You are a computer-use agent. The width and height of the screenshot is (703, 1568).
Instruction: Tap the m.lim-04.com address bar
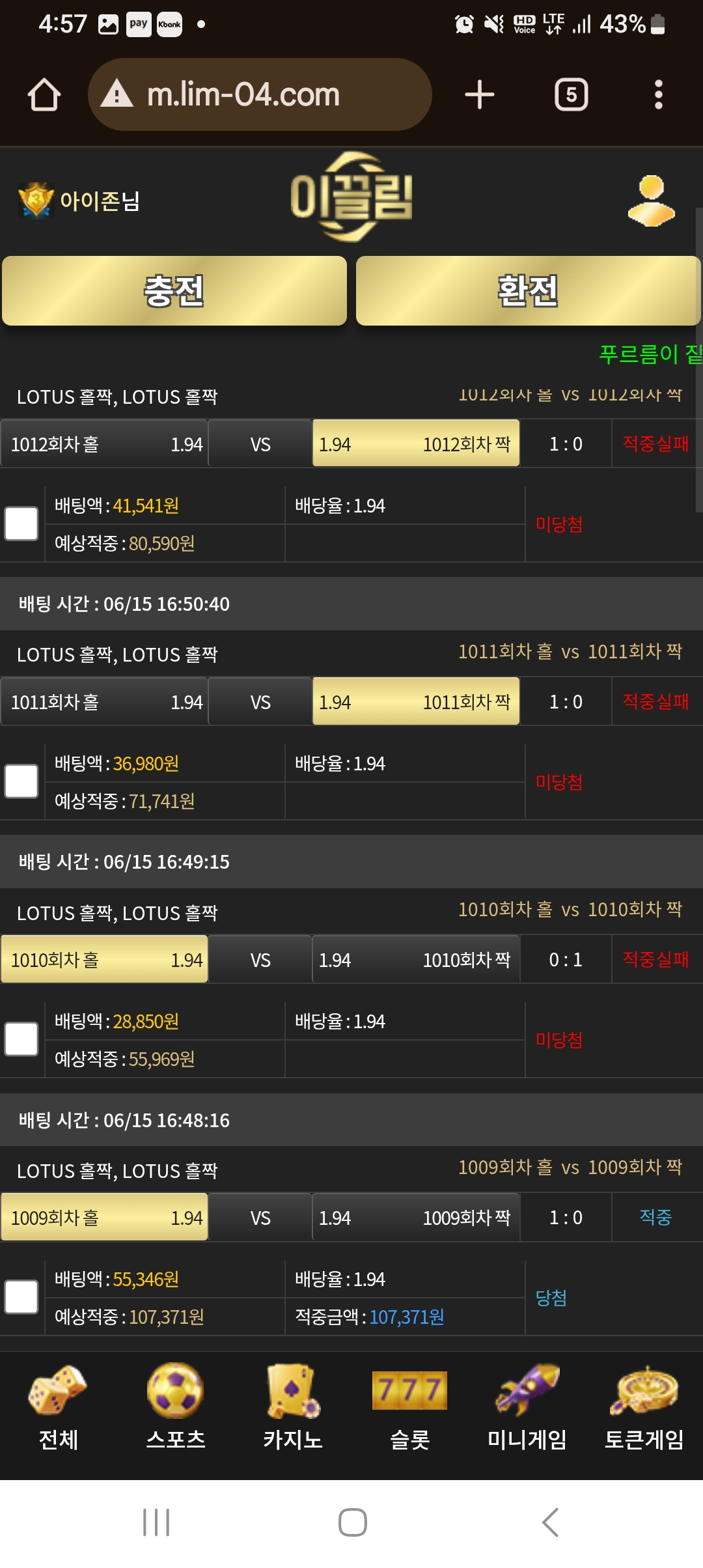coord(260,94)
